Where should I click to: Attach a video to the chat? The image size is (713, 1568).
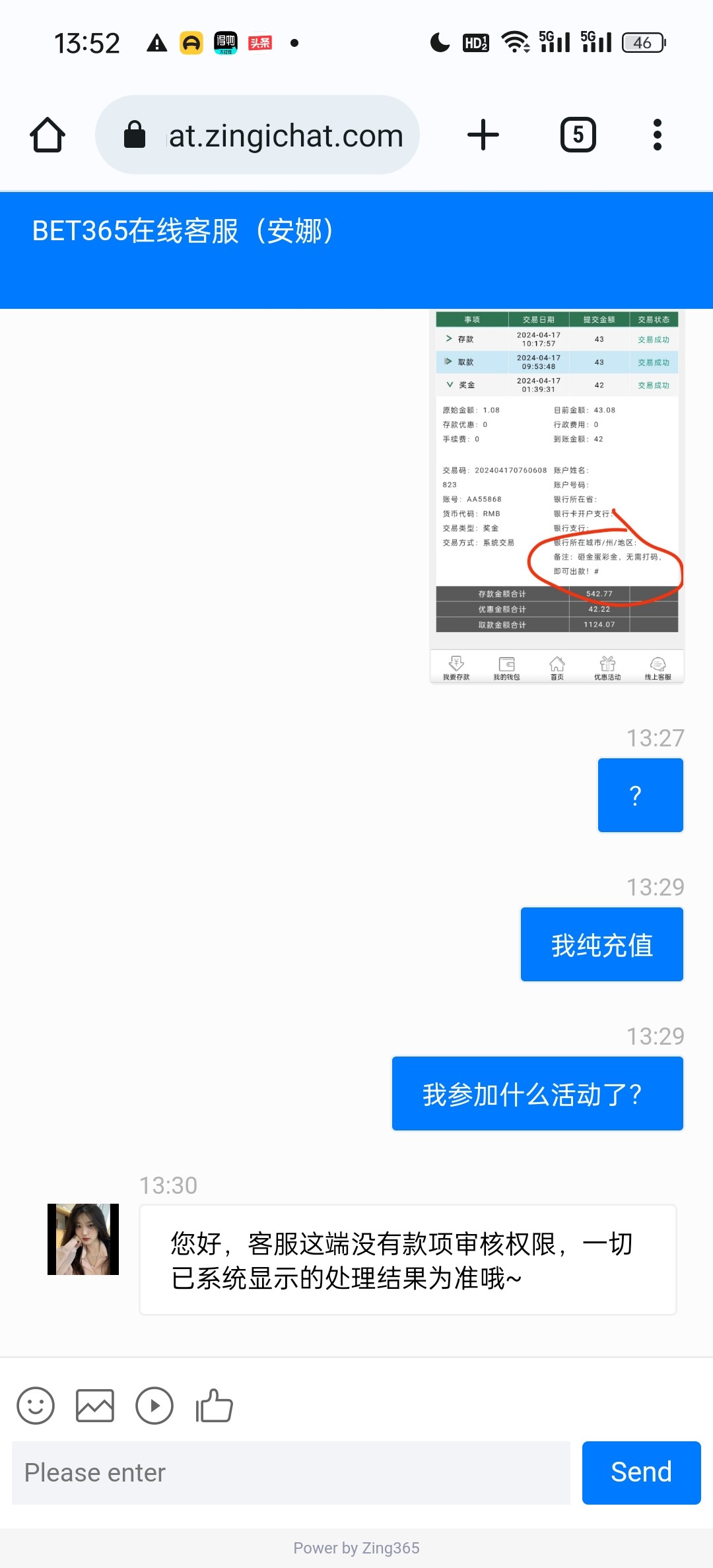tap(154, 1406)
